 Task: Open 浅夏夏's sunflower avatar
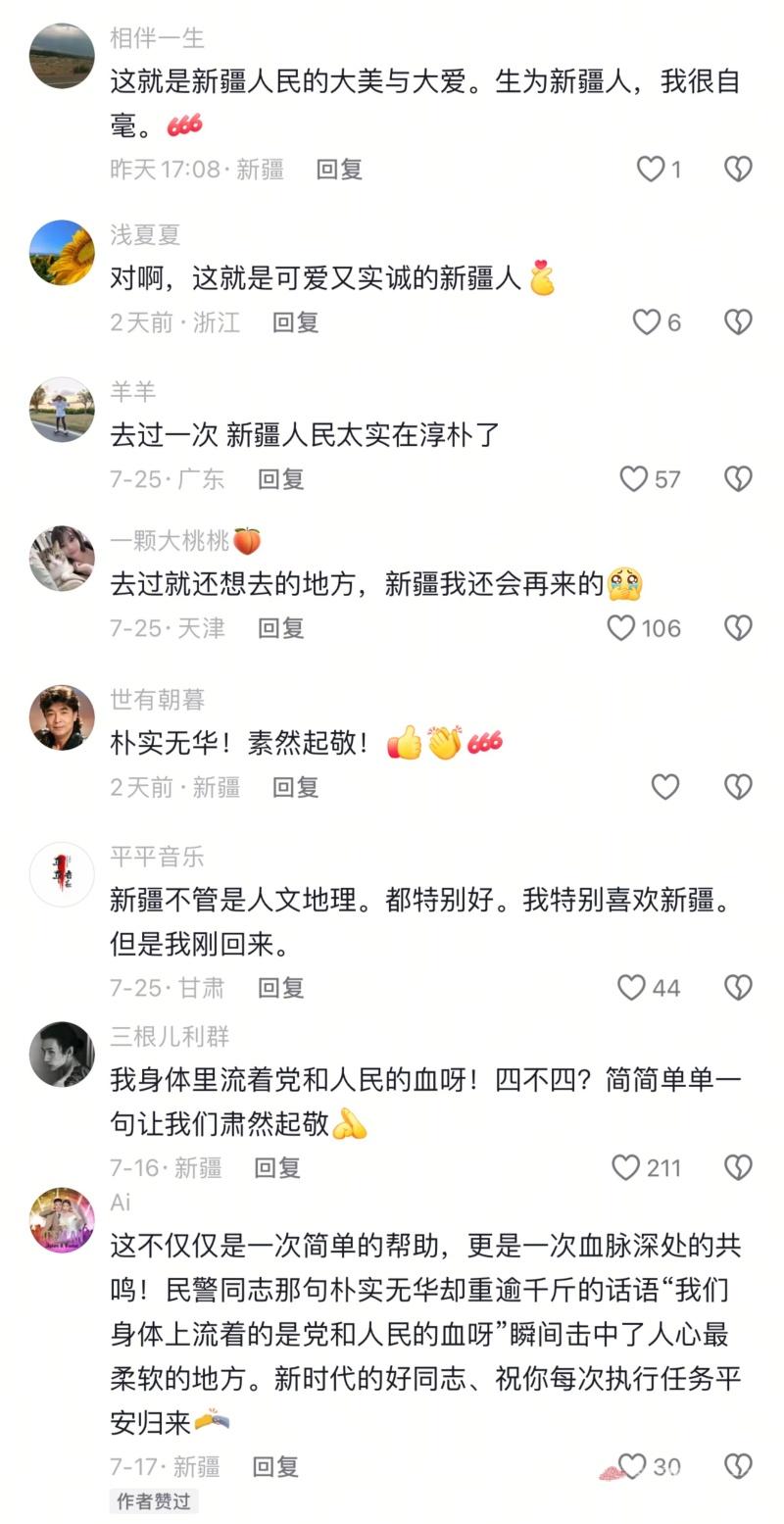62,253
